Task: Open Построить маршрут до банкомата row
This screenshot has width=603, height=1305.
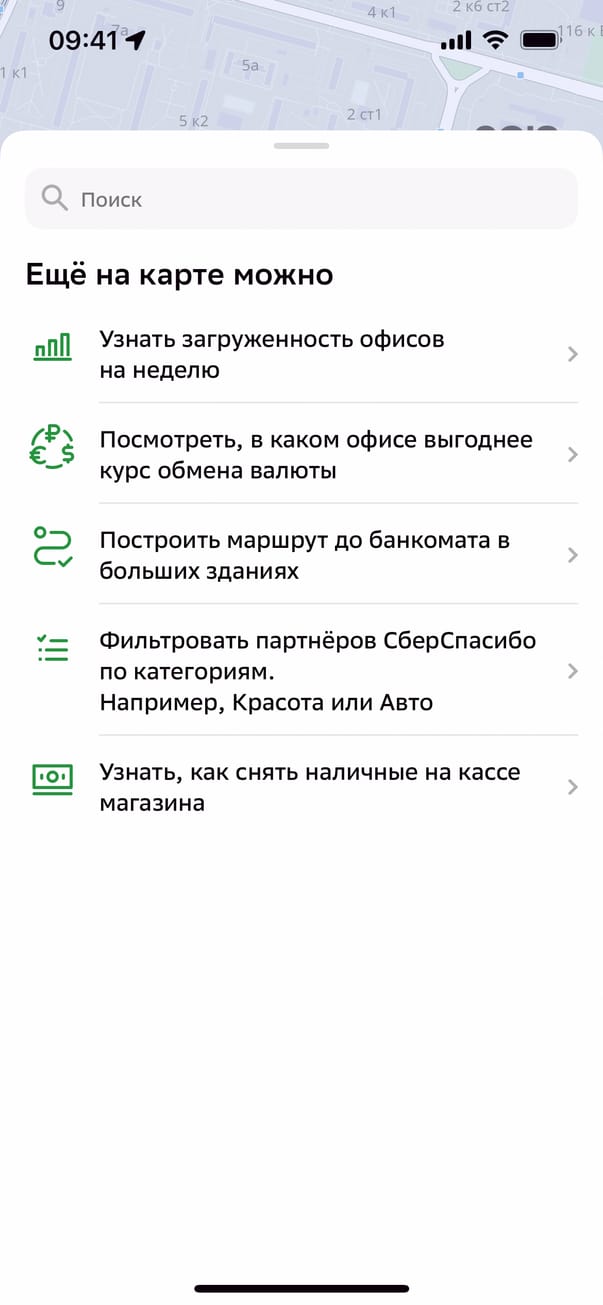Action: pyautogui.click(x=300, y=555)
